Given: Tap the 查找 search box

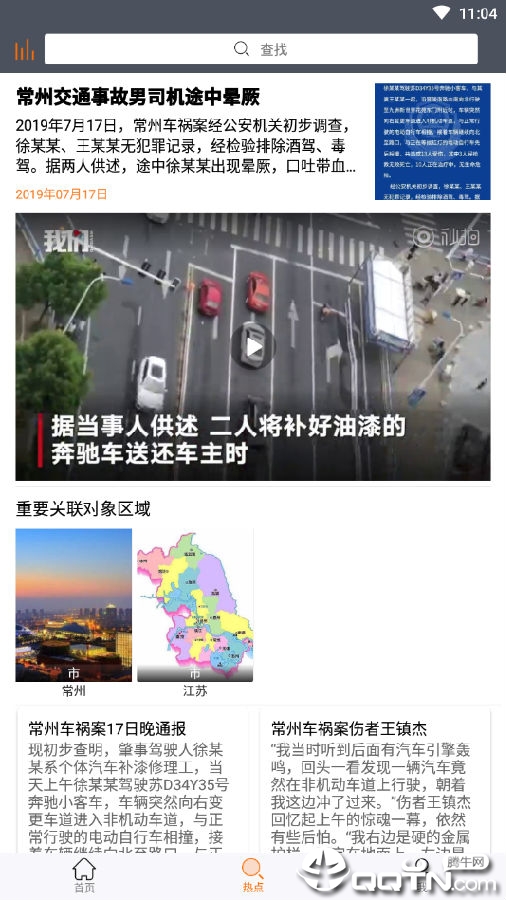Looking at the screenshot, I should click(x=261, y=49).
